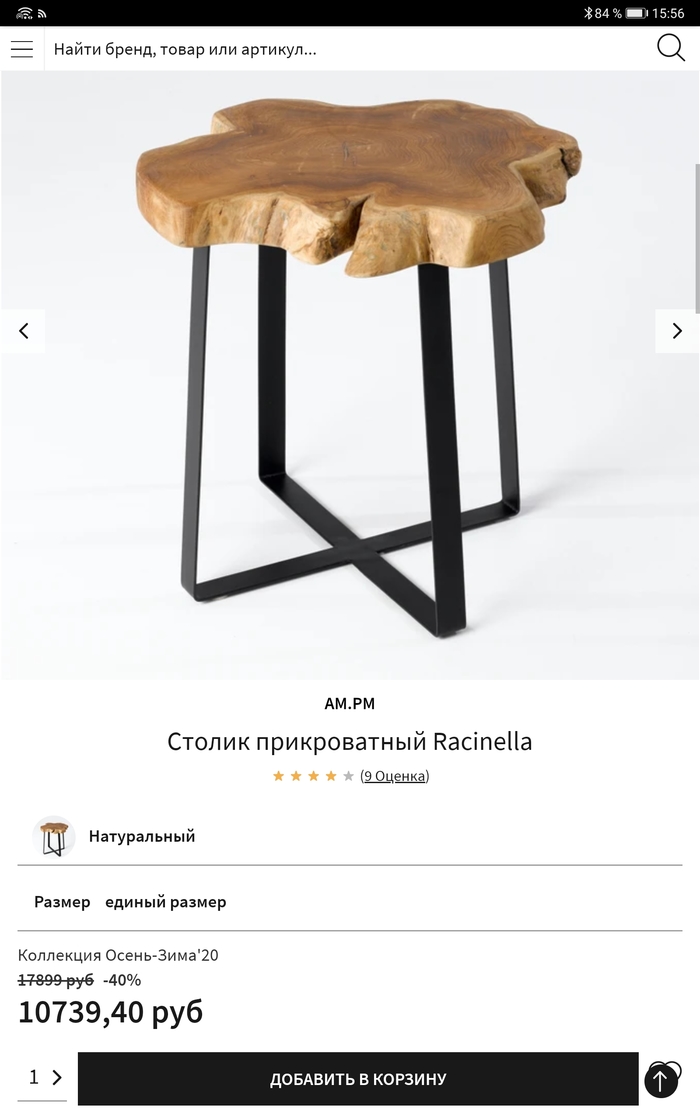Open the hamburger menu
700x1120 pixels.
(22, 49)
